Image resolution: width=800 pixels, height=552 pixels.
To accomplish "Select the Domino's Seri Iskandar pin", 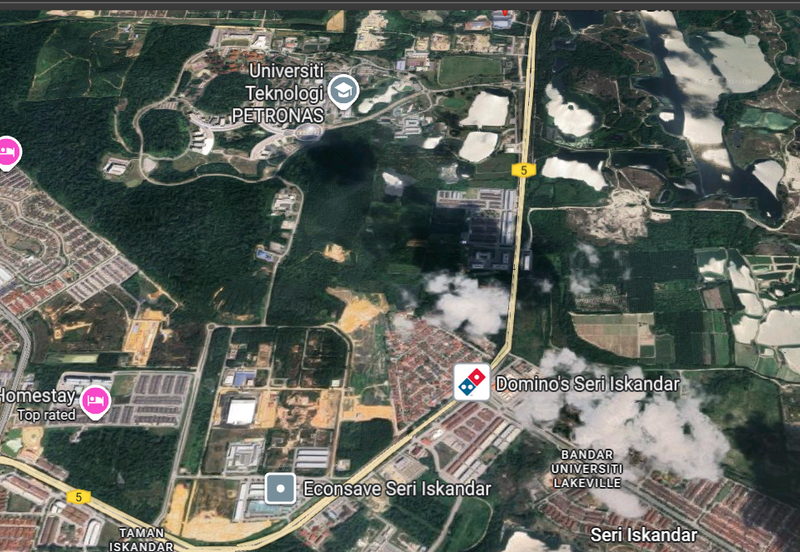I will click(x=472, y=381).
